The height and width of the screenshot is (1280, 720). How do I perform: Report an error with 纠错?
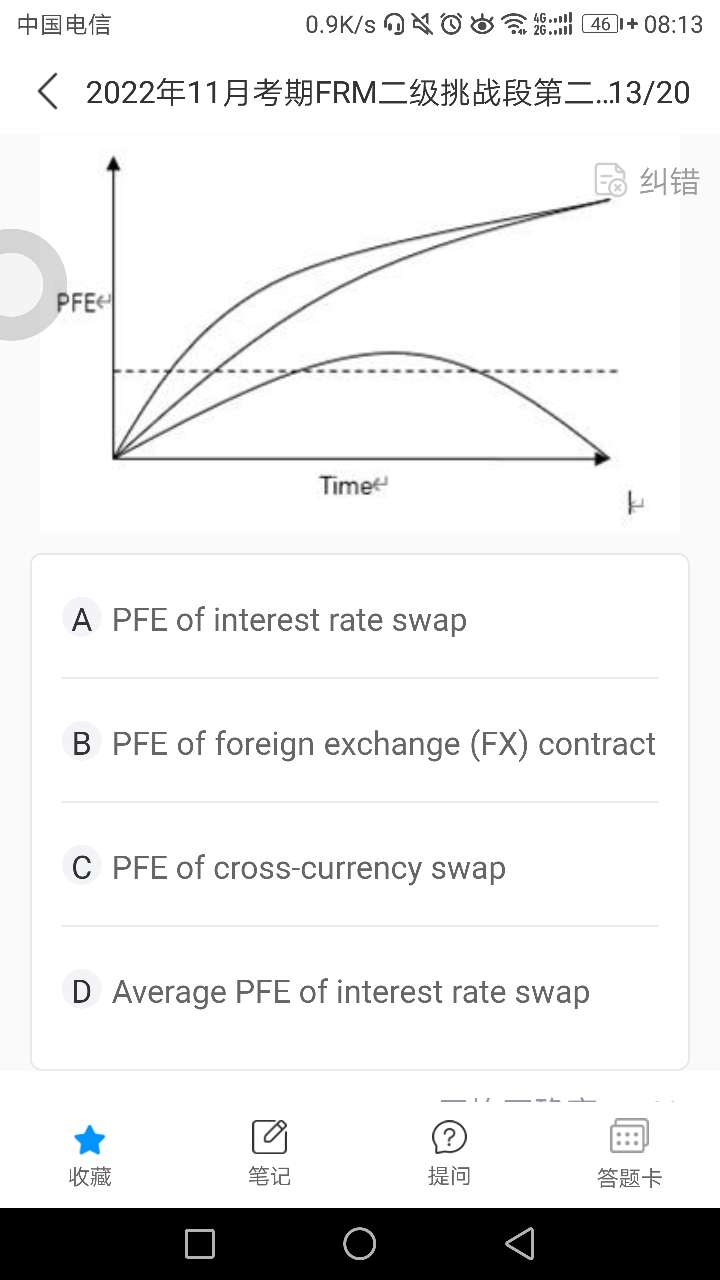click(x=647, y=181)
